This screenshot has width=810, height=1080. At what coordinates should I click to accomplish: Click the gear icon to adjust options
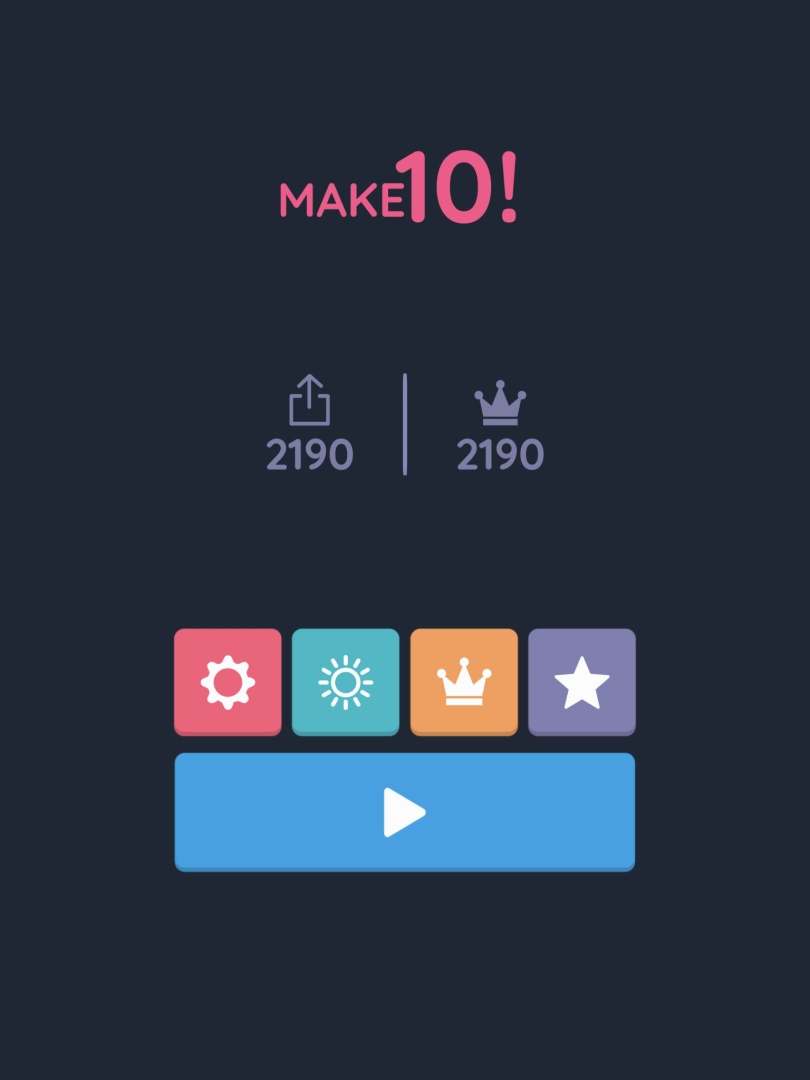pyautogui.click(x=227, y=681)
